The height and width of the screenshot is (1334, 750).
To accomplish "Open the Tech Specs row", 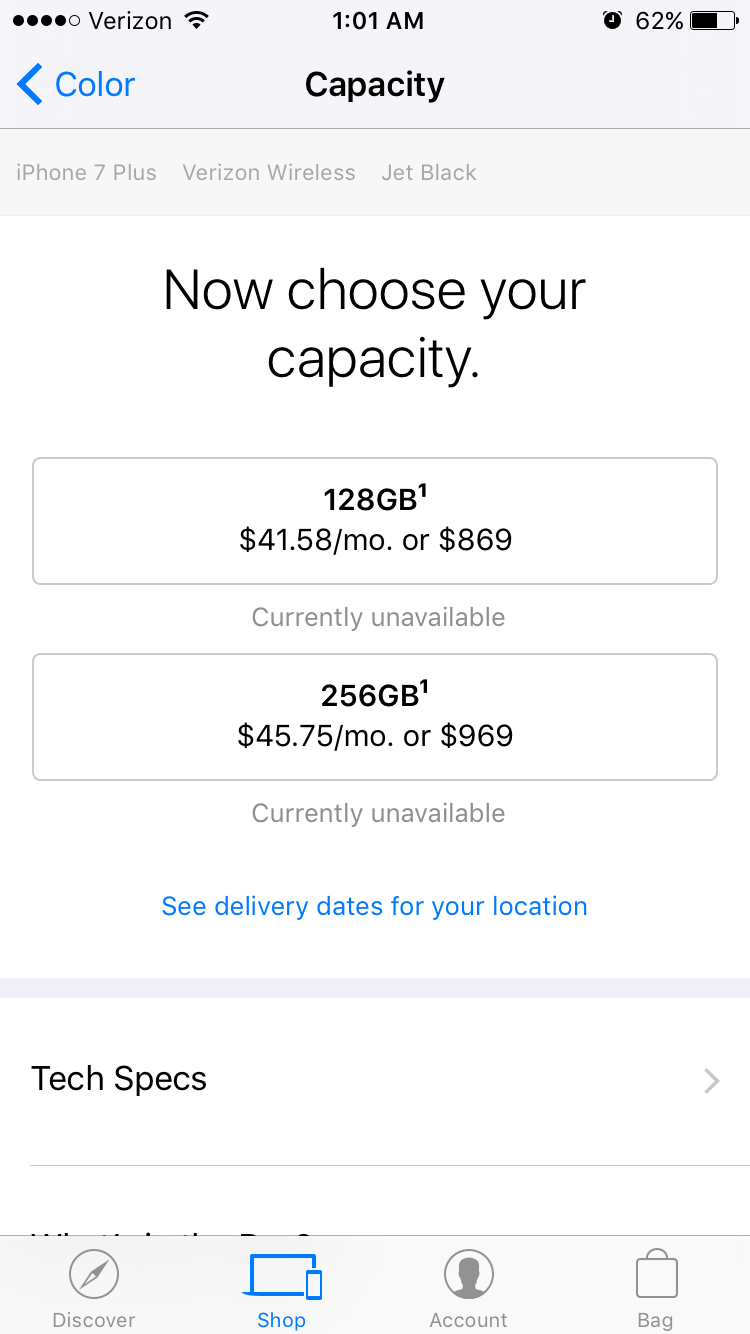I will tap(375, 1080).
